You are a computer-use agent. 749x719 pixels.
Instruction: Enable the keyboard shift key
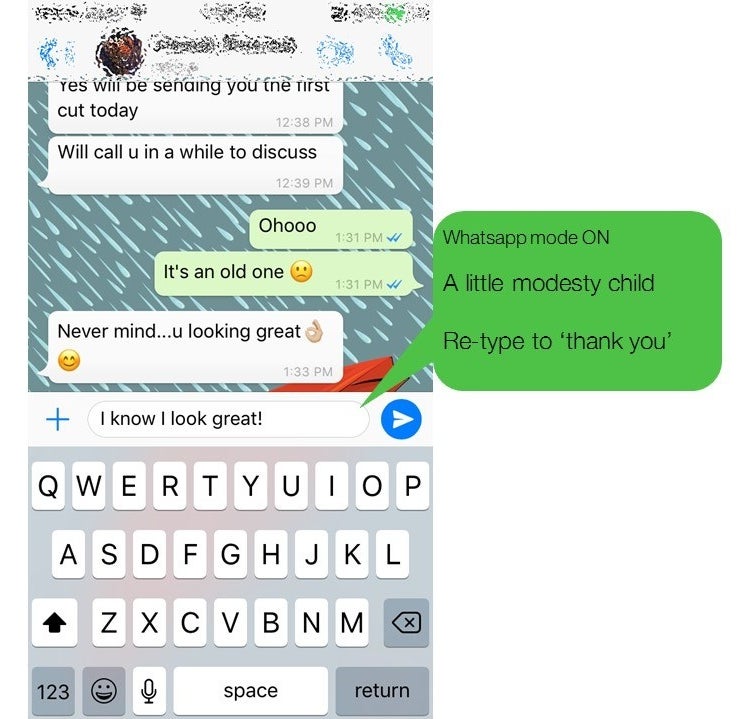point(56,623)
